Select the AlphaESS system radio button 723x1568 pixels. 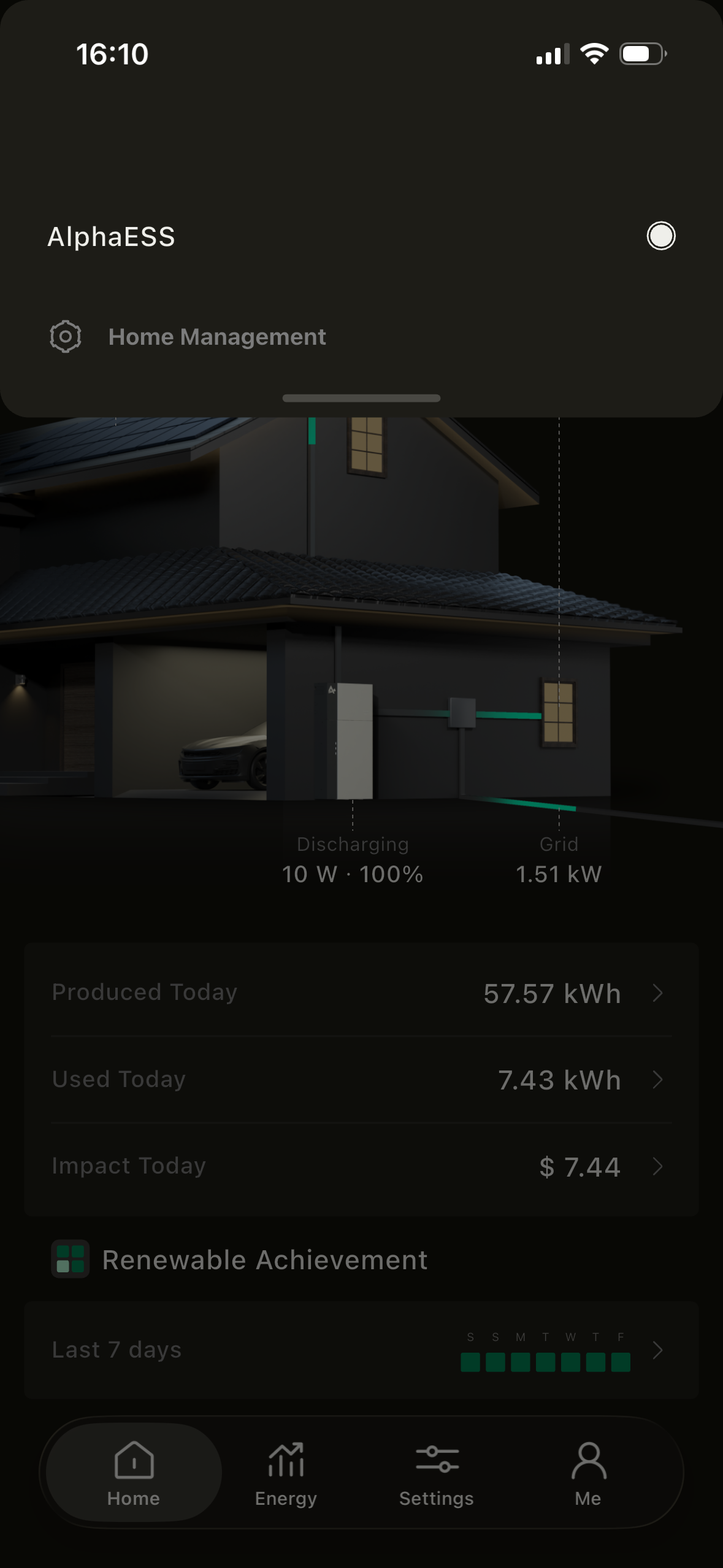click(660, 236)
